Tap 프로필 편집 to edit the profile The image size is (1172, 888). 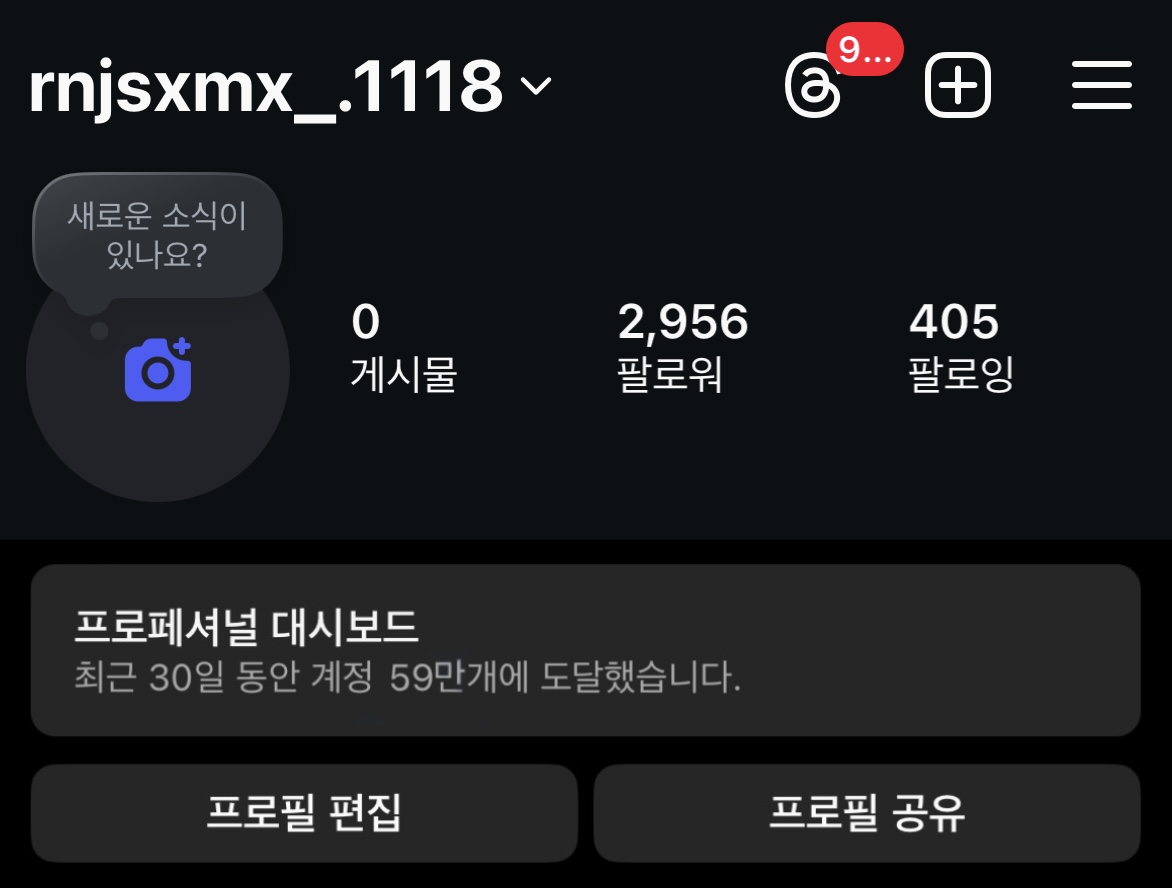(x=304, y=813)
